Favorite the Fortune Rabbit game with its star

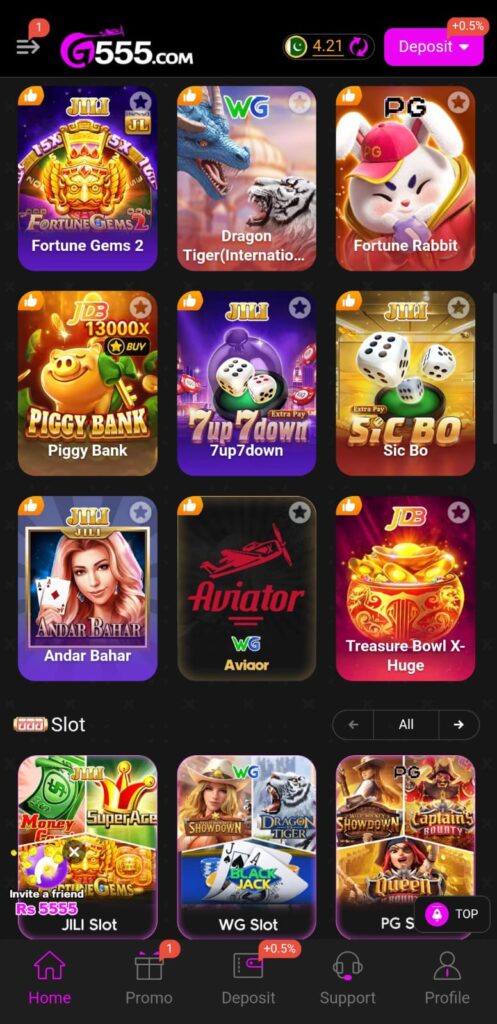point(459,103)
